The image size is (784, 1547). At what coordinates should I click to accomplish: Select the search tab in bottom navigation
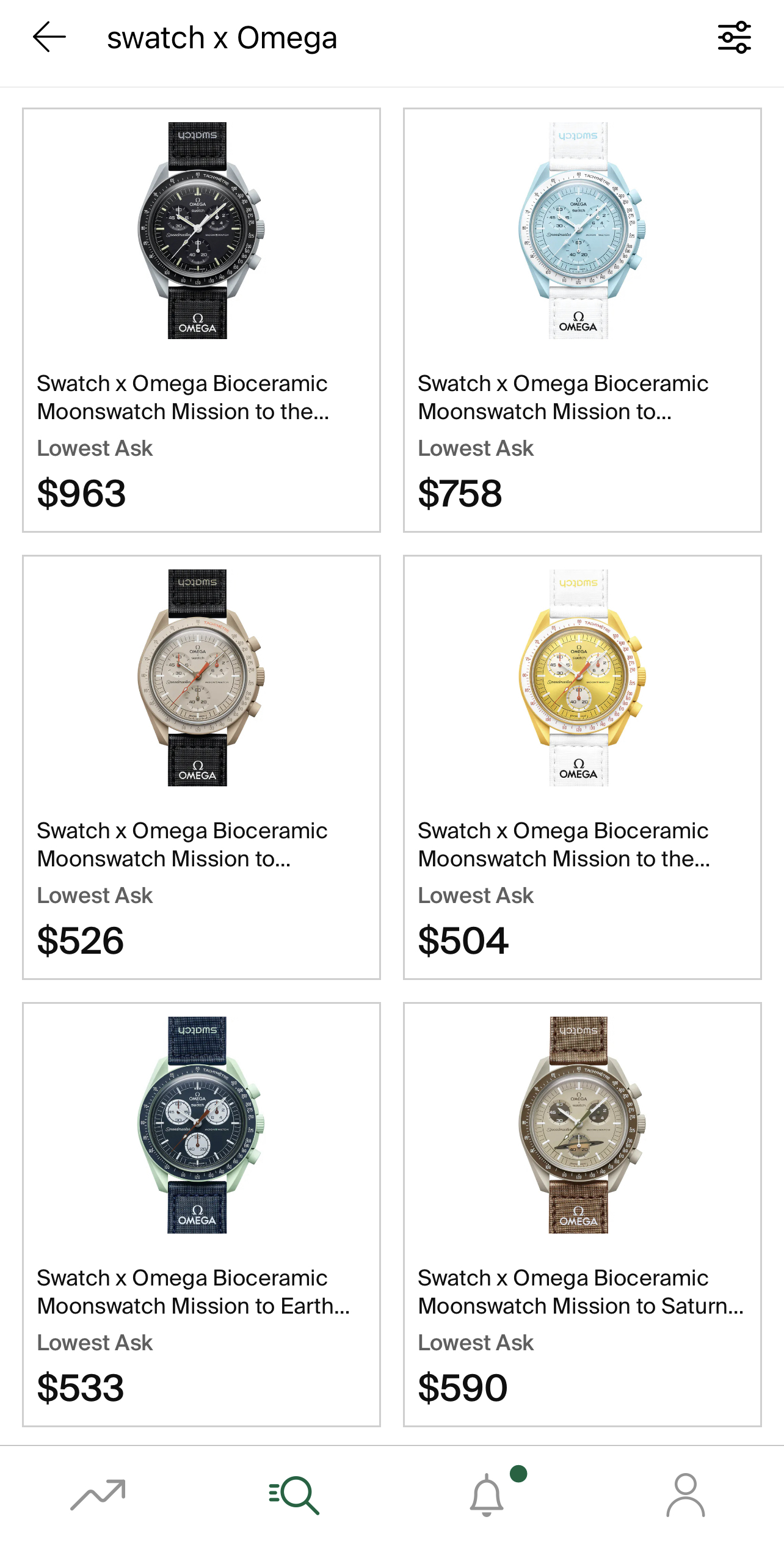pos(294,1494)
